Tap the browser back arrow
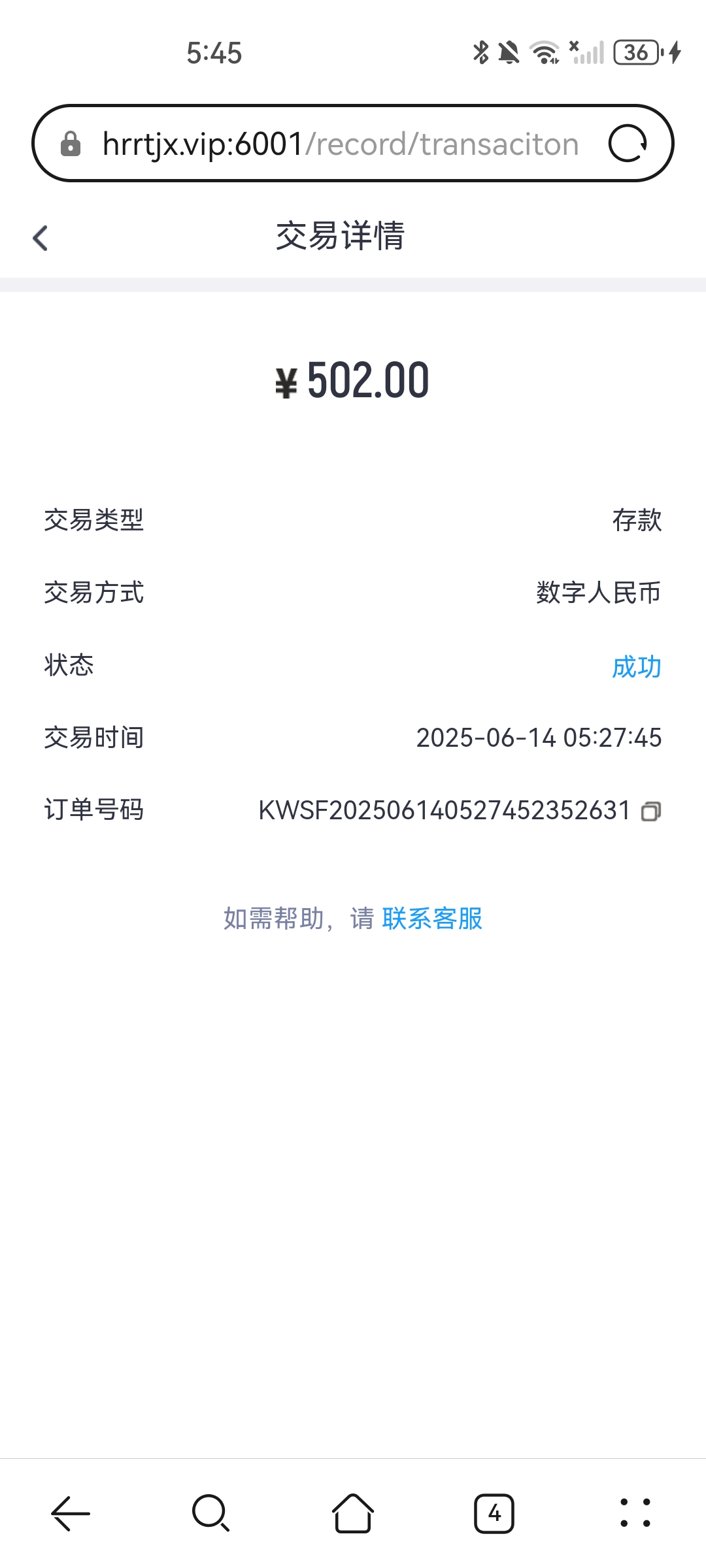This screenshot has height=1568, width=706. pyautogui.click(x=71, y=1513)
